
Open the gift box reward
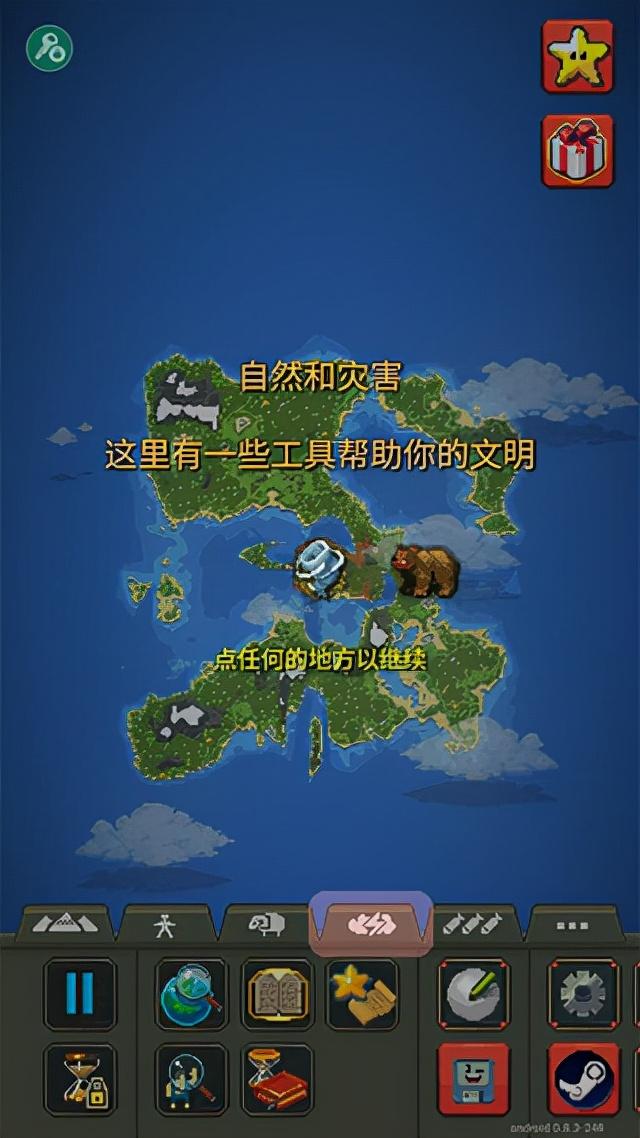tap(577, 150)
